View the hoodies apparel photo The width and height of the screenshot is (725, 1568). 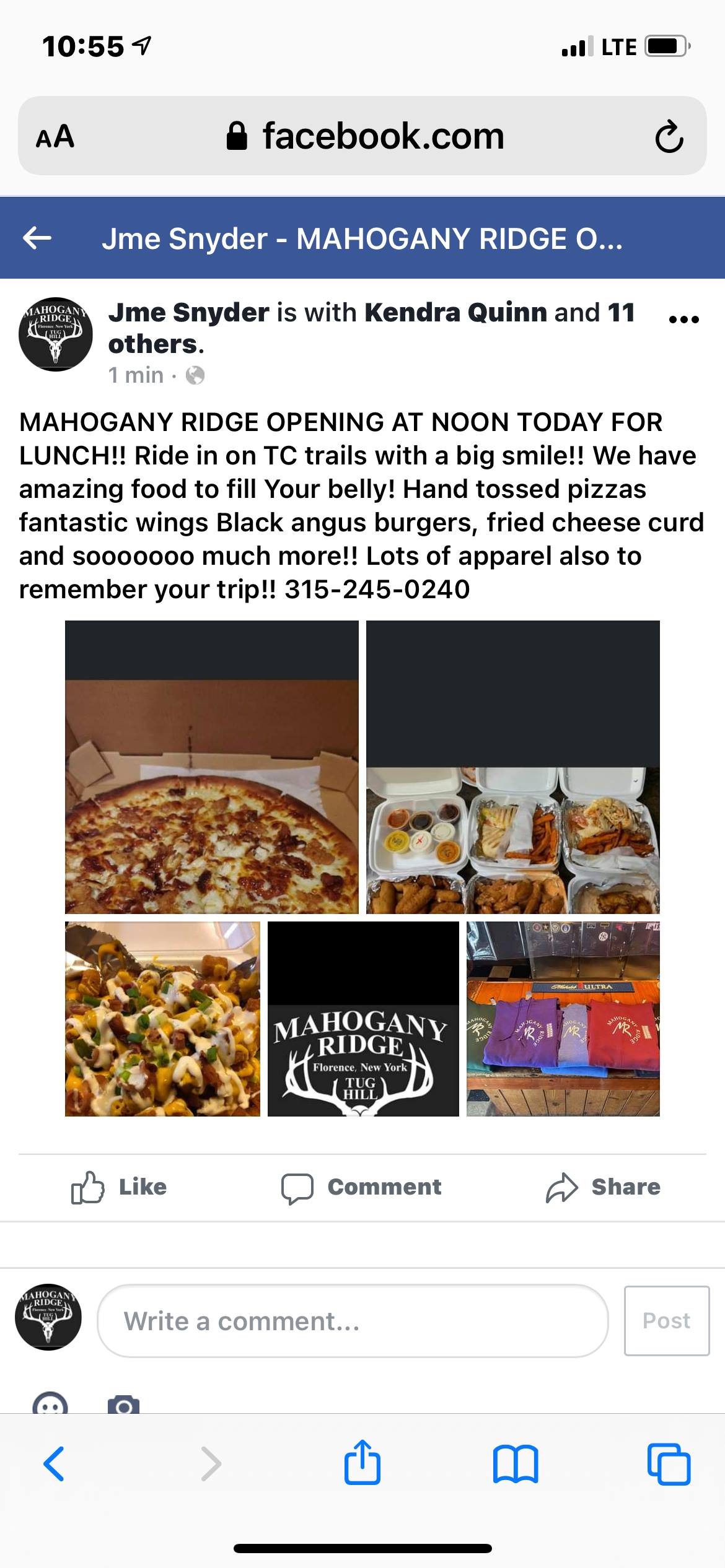(563, 1019)
